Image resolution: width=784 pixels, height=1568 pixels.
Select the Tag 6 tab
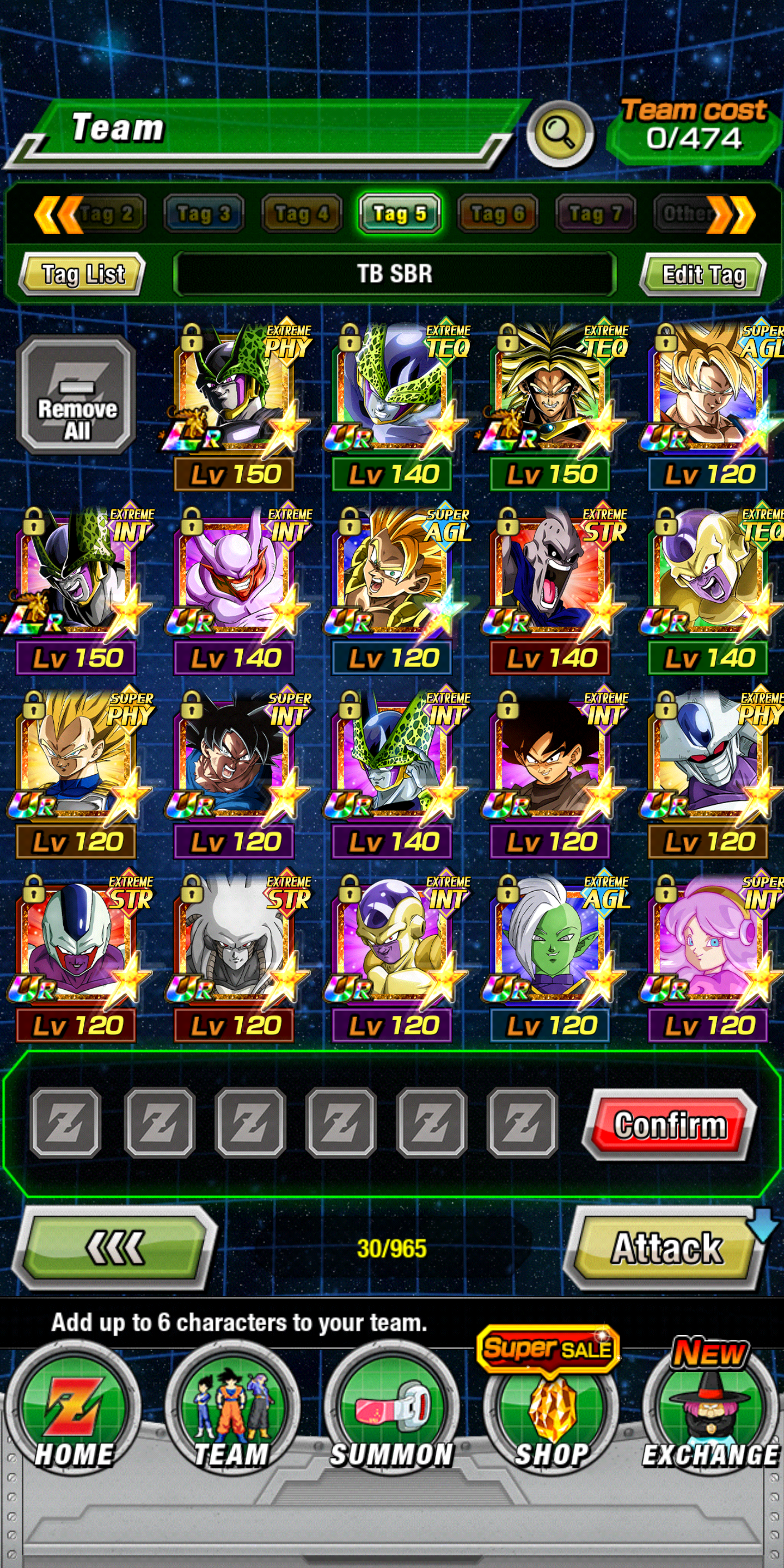pos(497,213)
